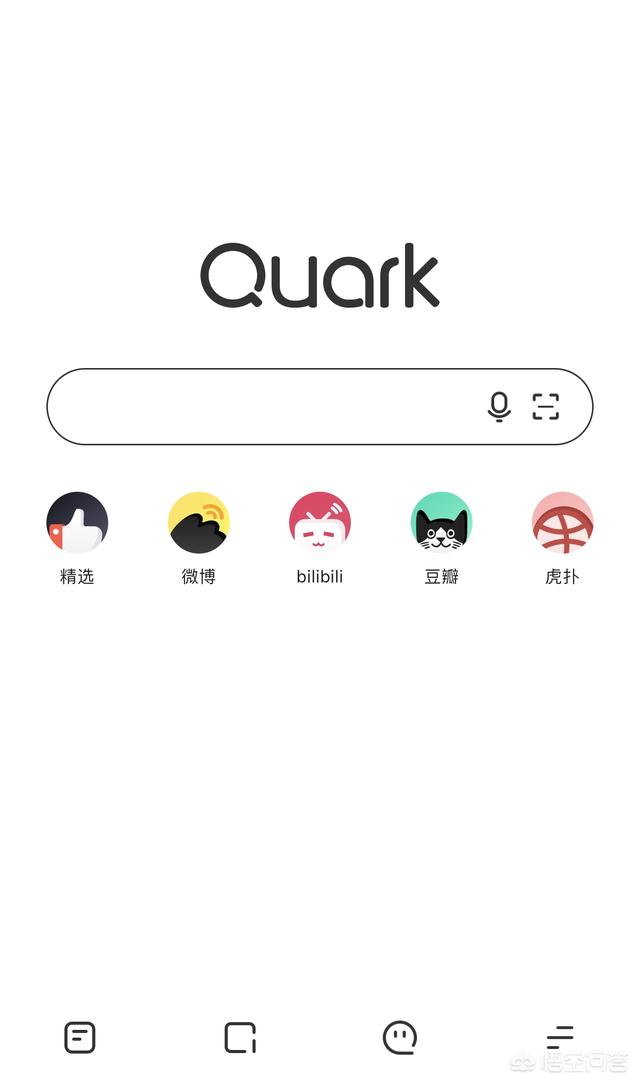640x1084 pixels.
Task: Open the smiley face assistant icon
Action: [399, 1038]
